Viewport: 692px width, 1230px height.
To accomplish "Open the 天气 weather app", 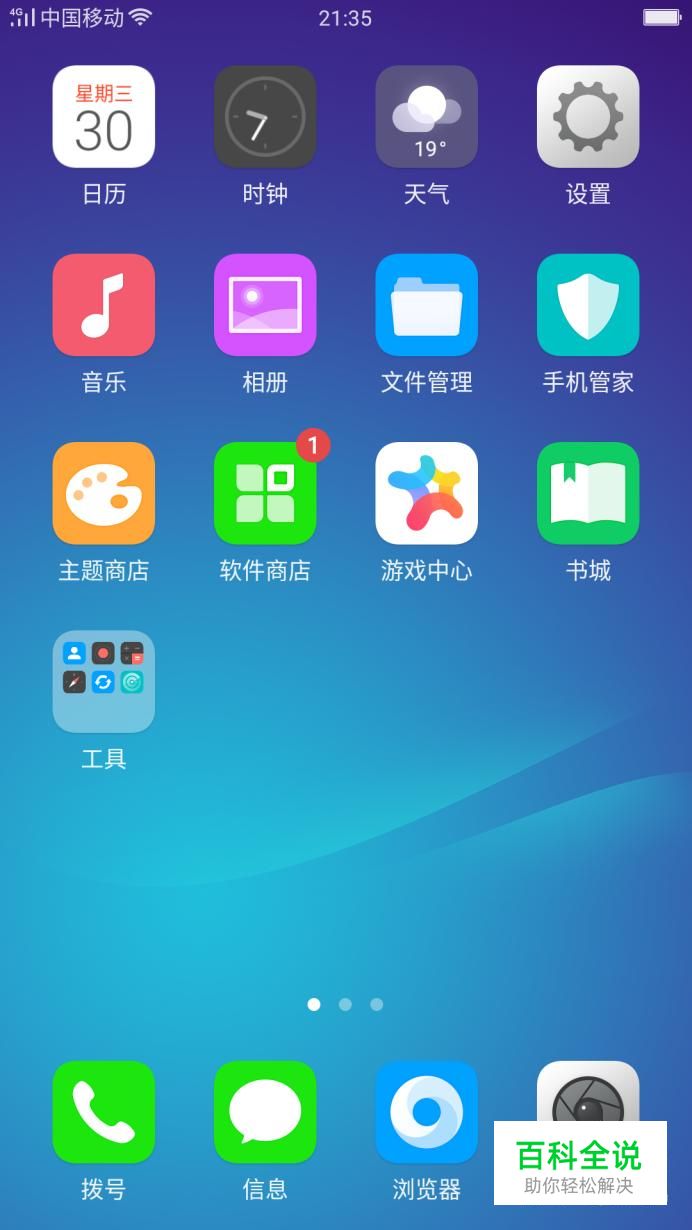I will pos(427,117).
